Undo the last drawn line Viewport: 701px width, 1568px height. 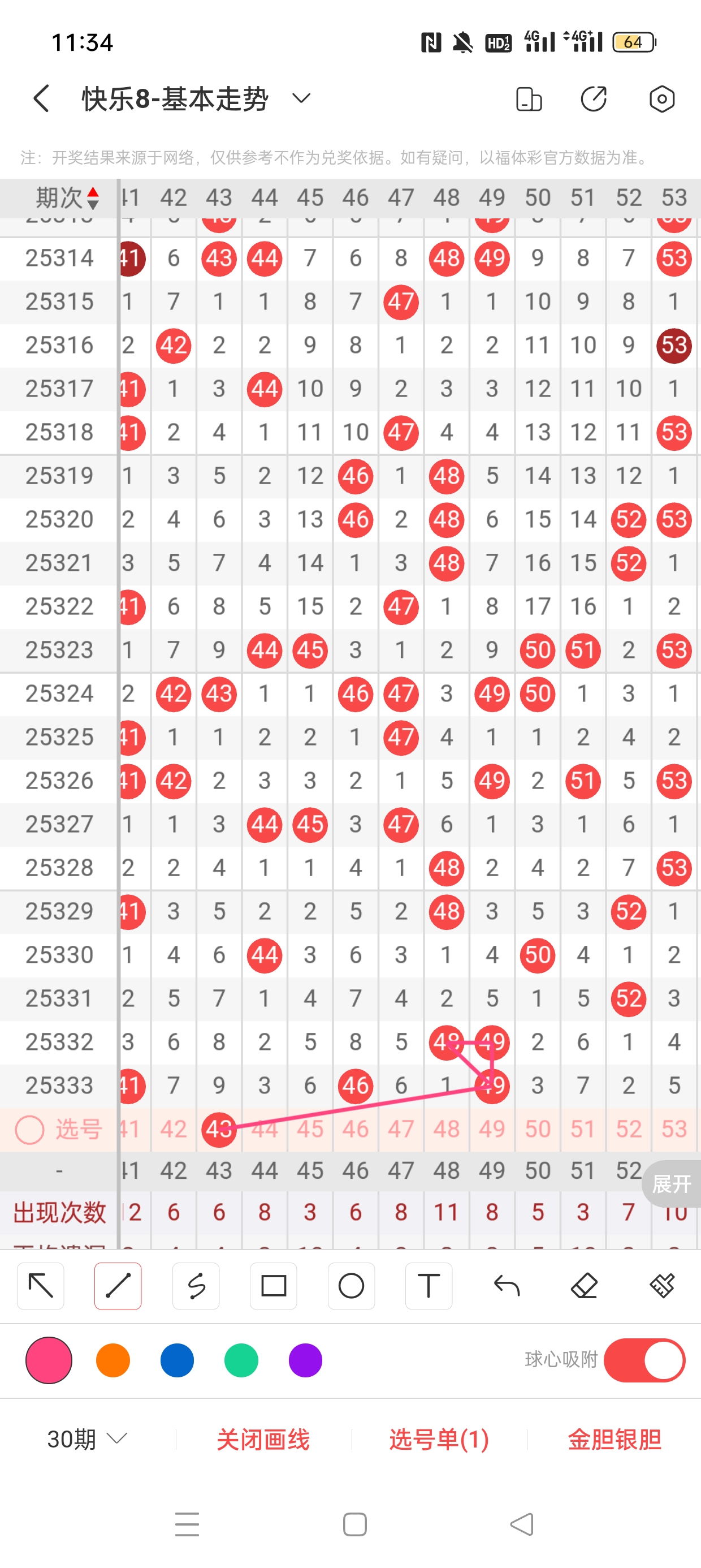507,1286
